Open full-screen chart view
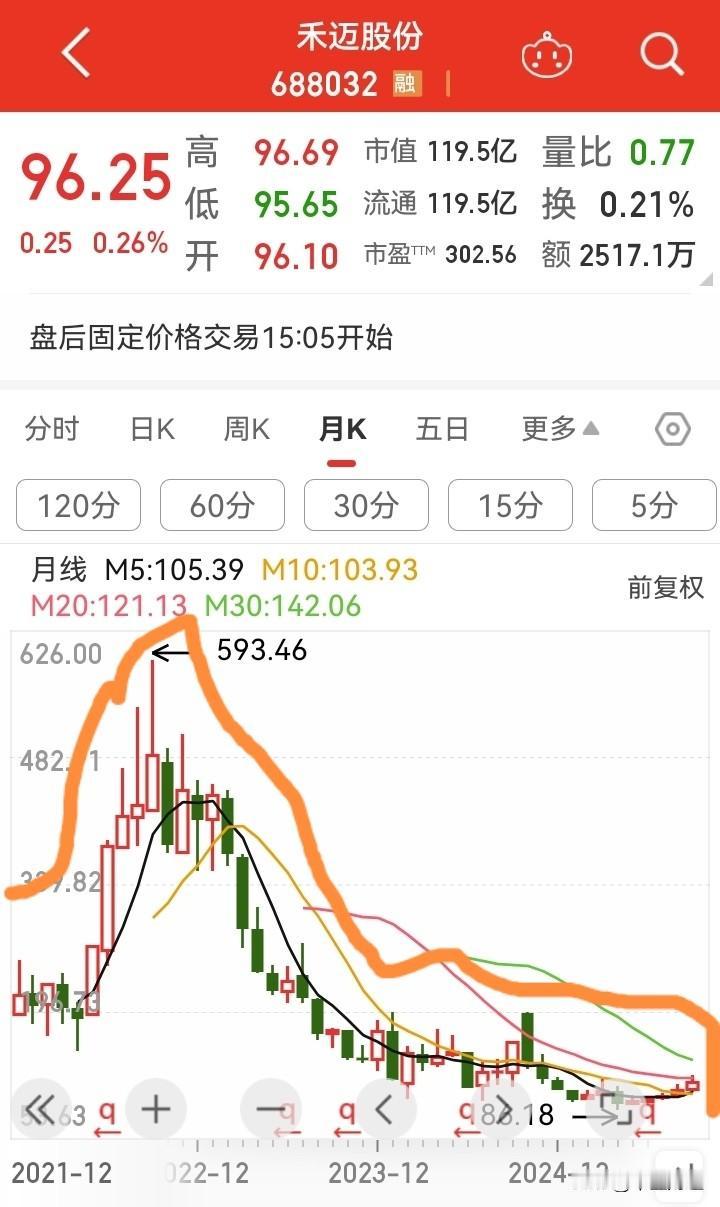This screenshot has height=1207, width=720. click(616, 1109)
